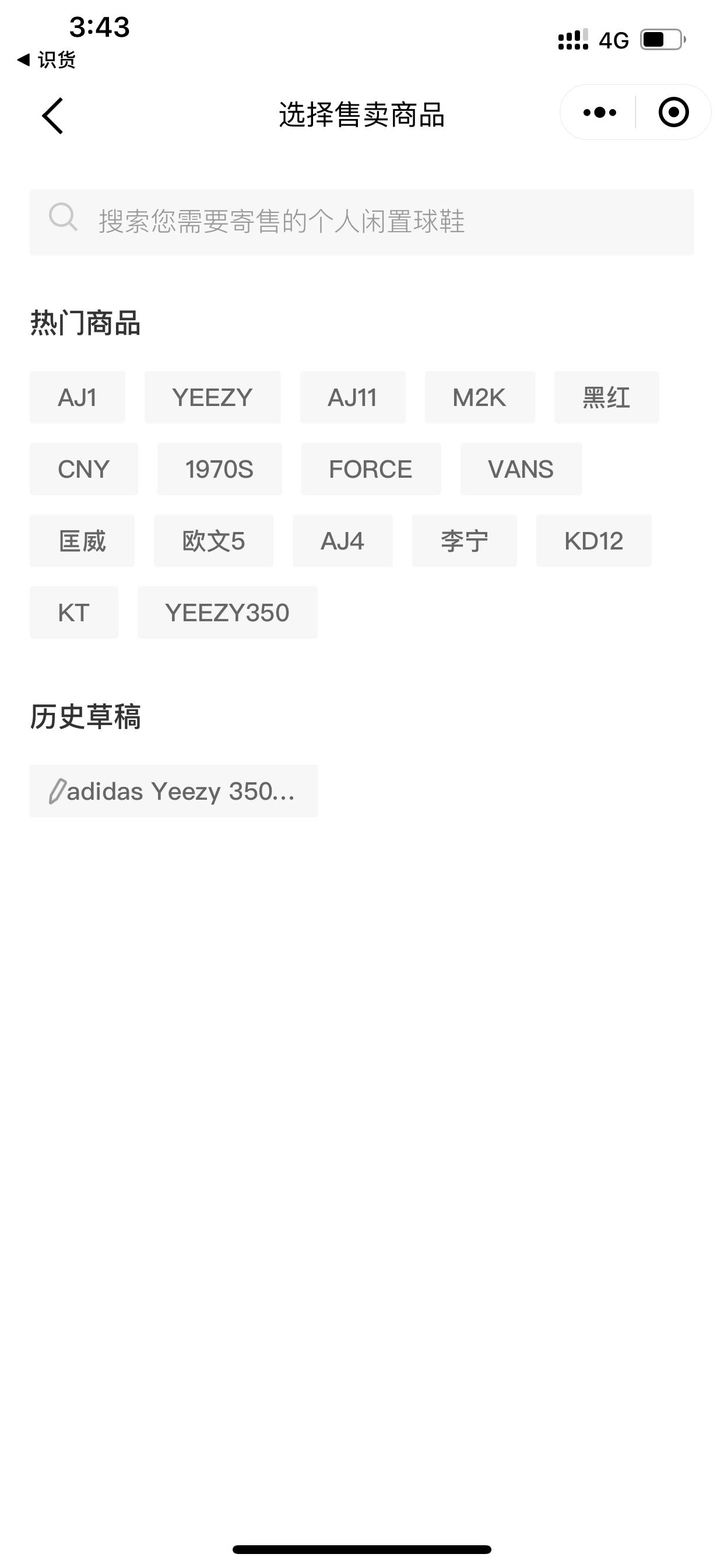Choose the 欧文5 tag
The height and width of the screenshot is (1568, 724).
(214, 541)
